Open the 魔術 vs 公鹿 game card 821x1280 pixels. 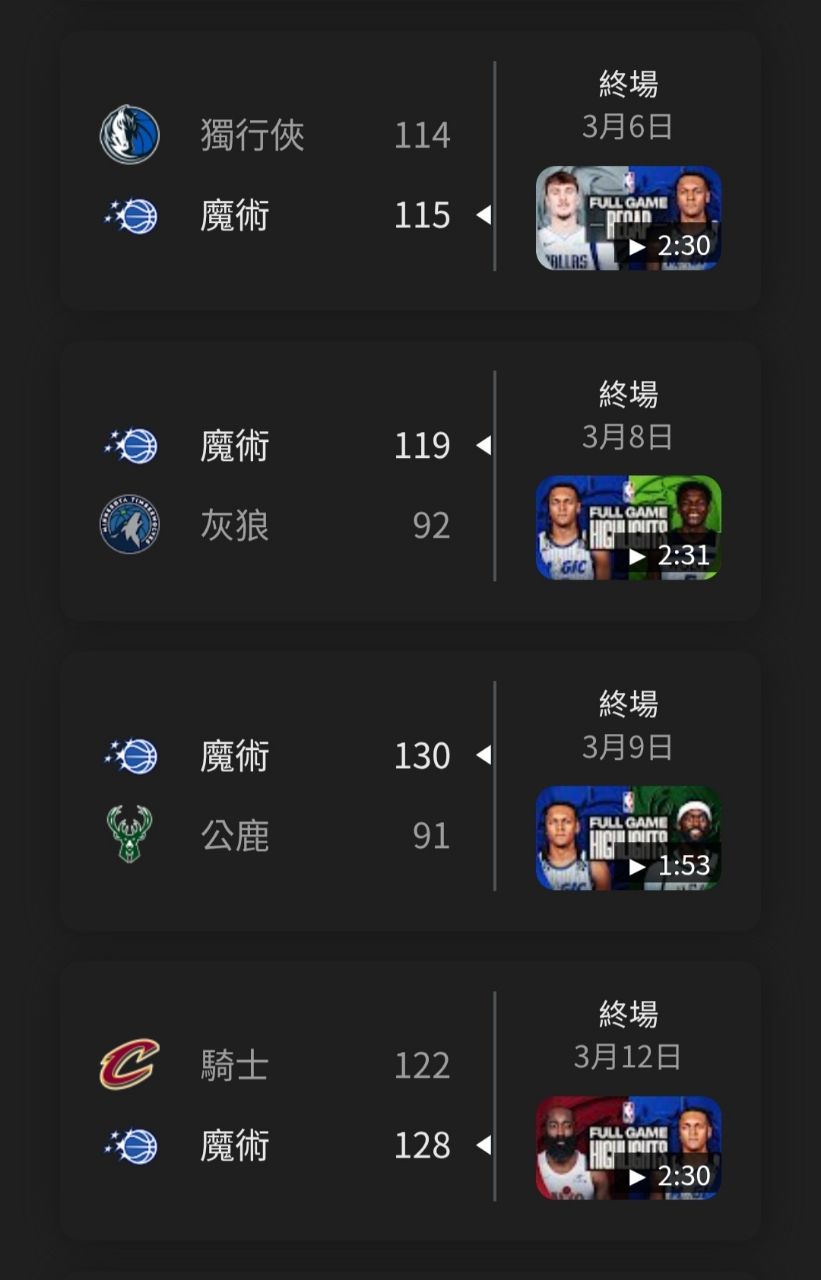pos(275,795)
